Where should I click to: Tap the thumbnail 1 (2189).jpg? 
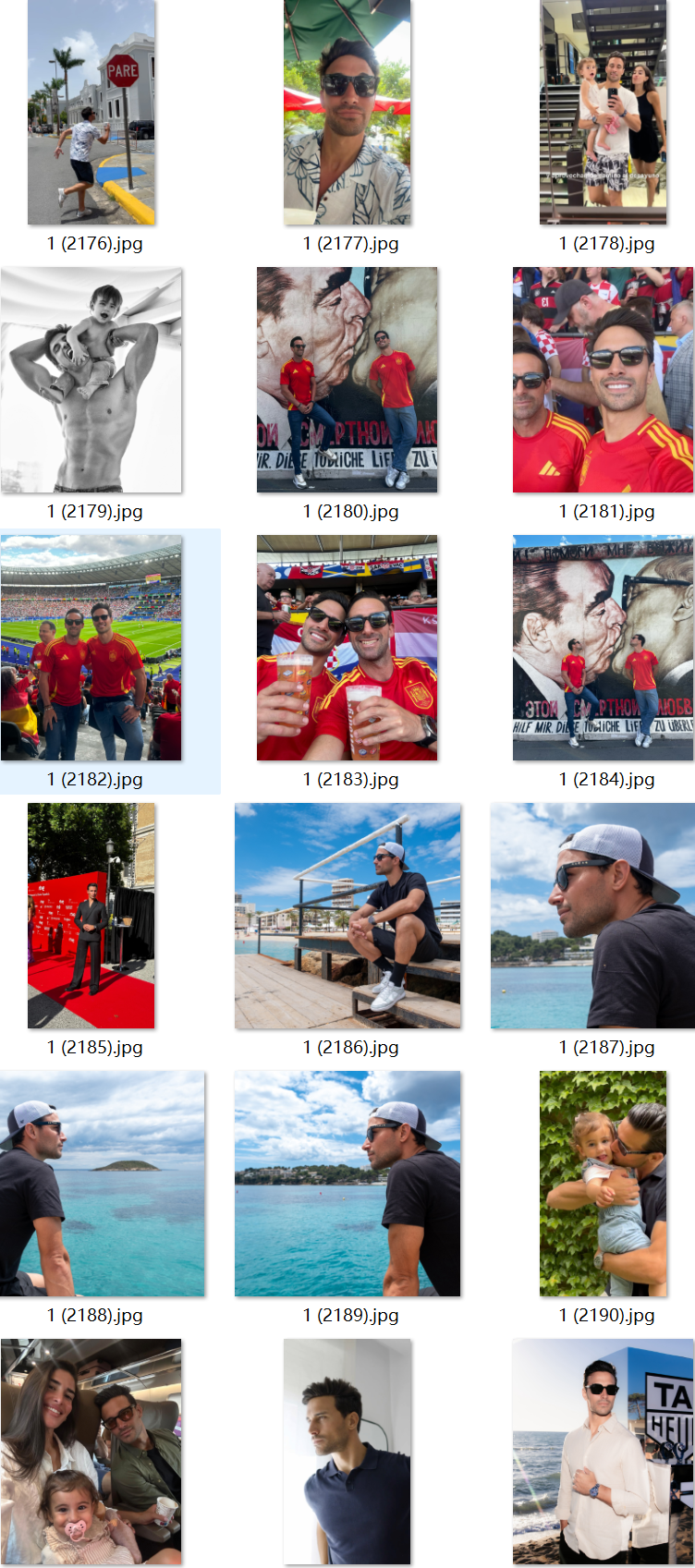(x=347, y=1184)
